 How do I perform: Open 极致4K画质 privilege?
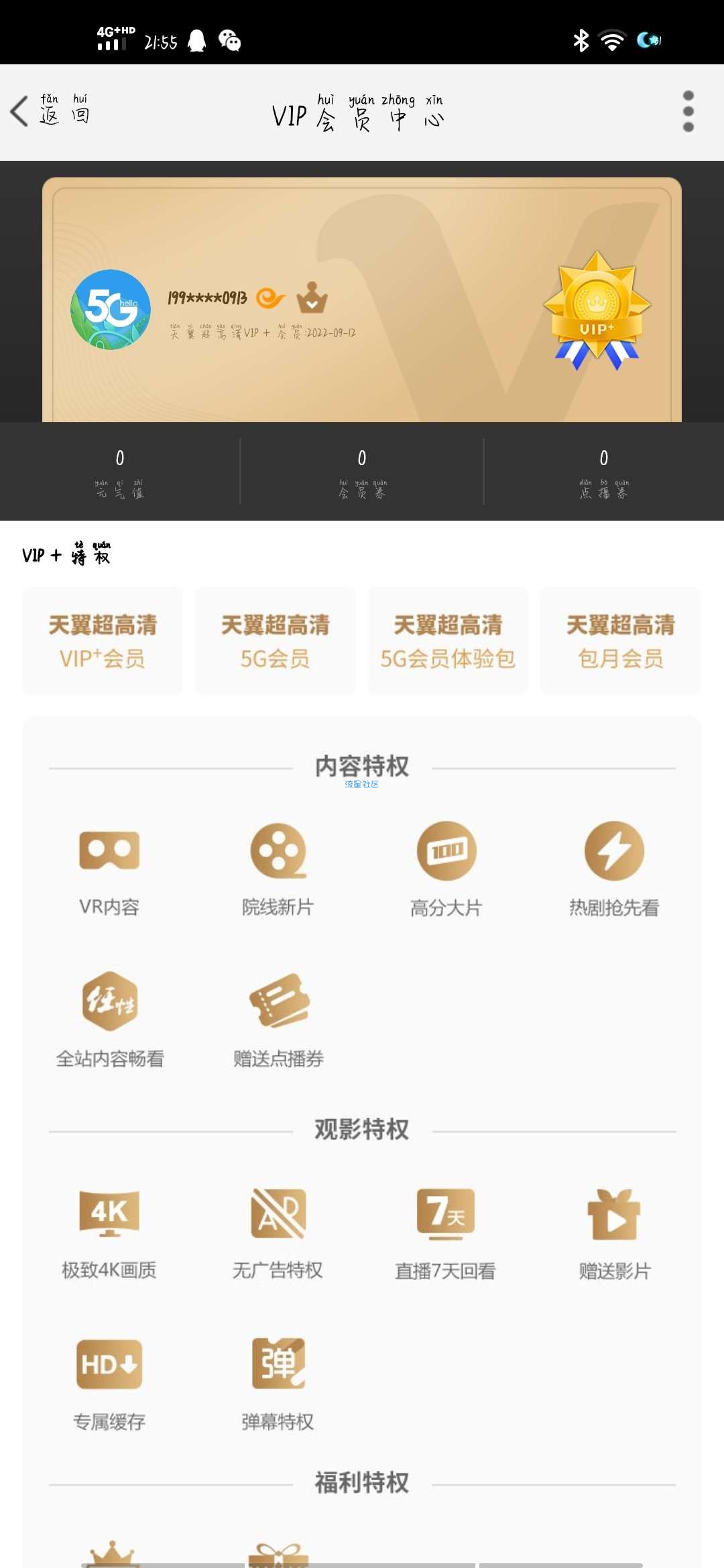[x=109, y=1234]
